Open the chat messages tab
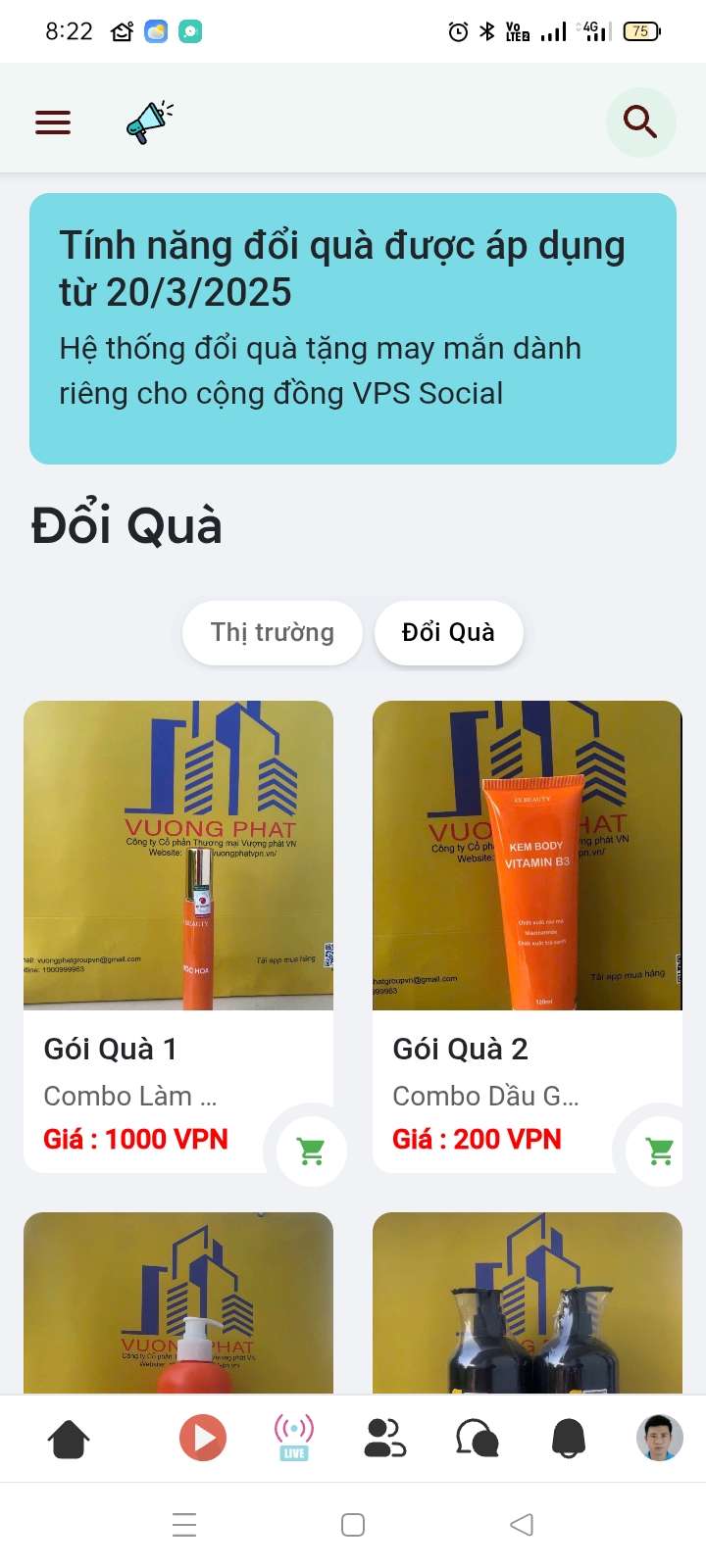 pos(478,1438)
